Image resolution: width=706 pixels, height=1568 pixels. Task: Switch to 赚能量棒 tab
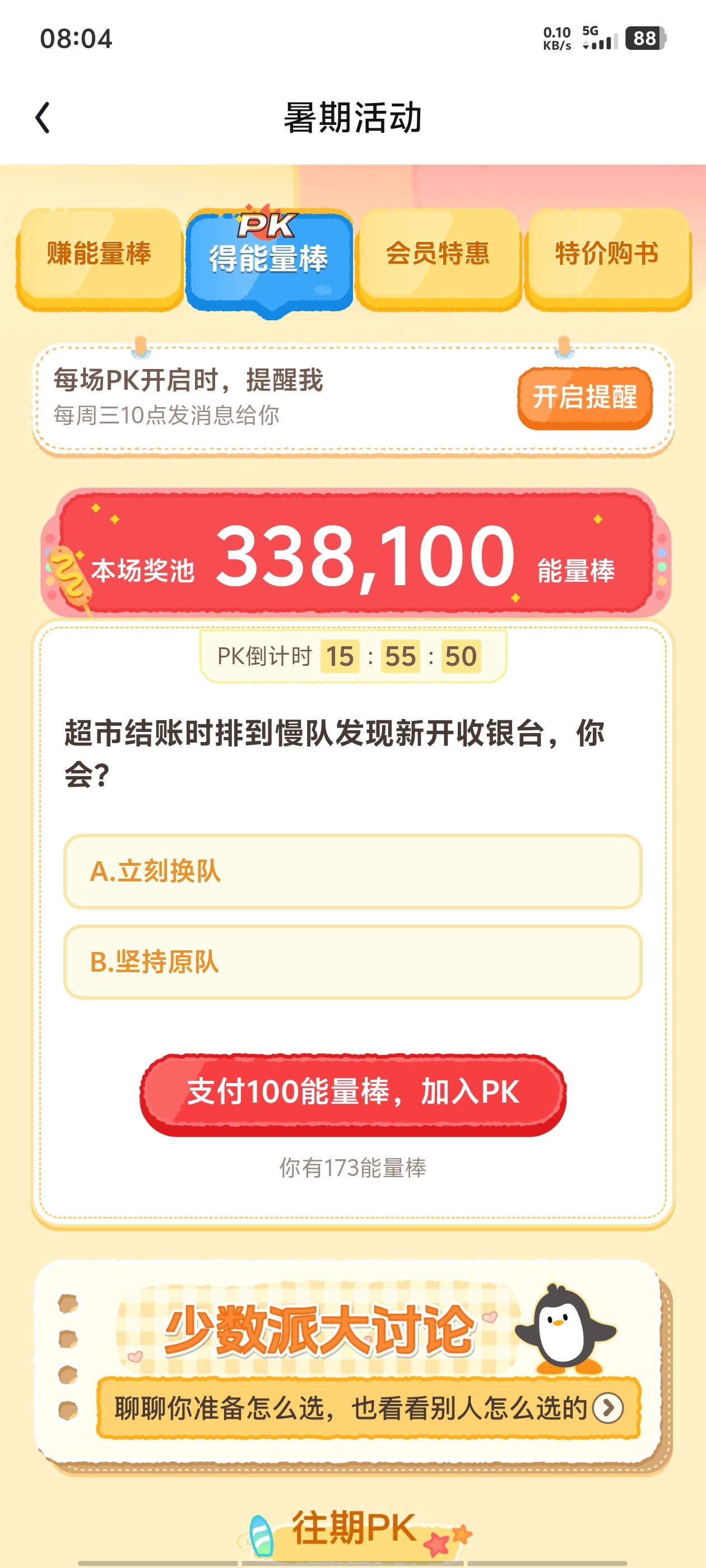tap(99, 257)
